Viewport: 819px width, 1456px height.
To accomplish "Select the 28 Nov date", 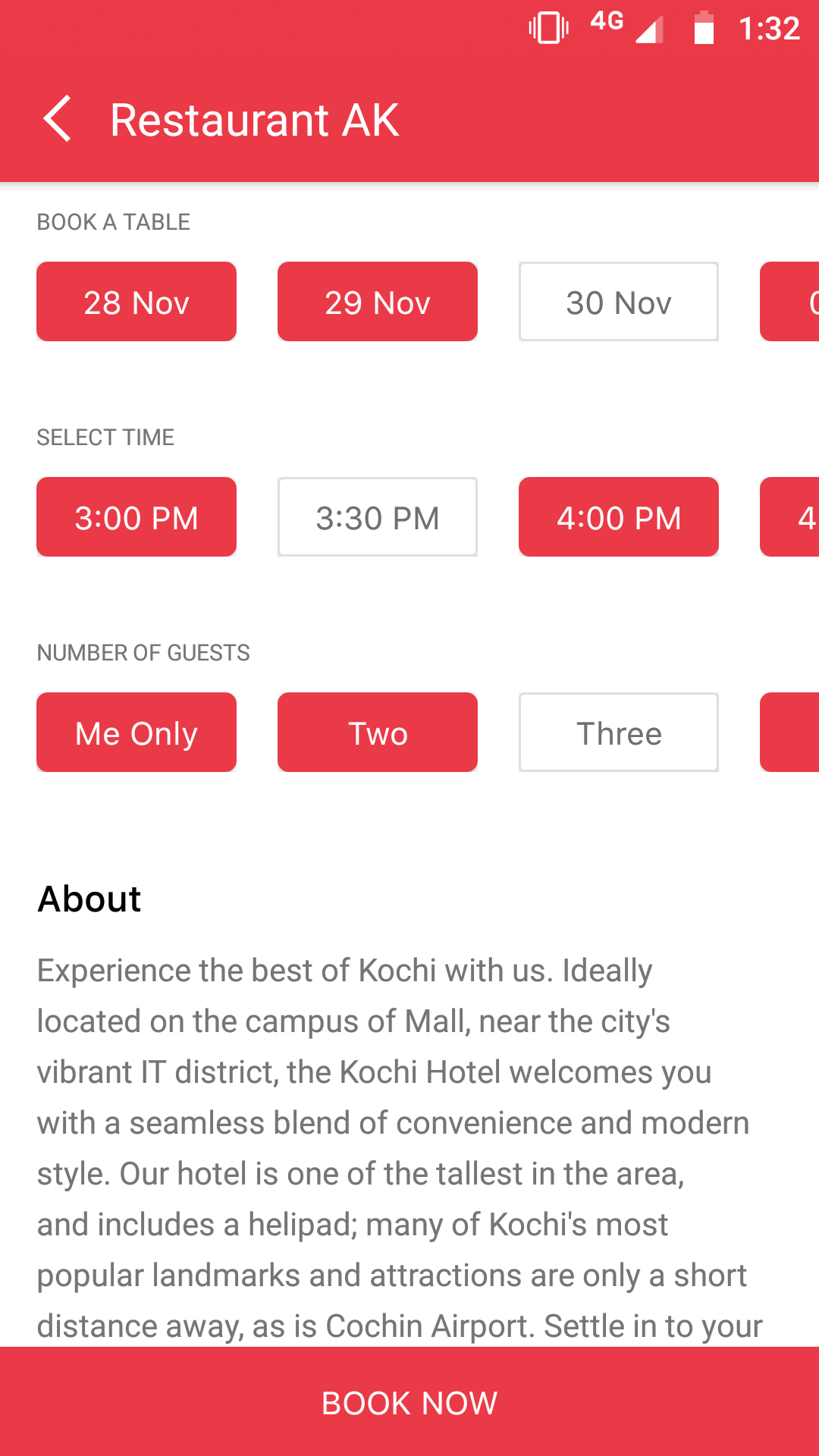I will pos(136,302).
